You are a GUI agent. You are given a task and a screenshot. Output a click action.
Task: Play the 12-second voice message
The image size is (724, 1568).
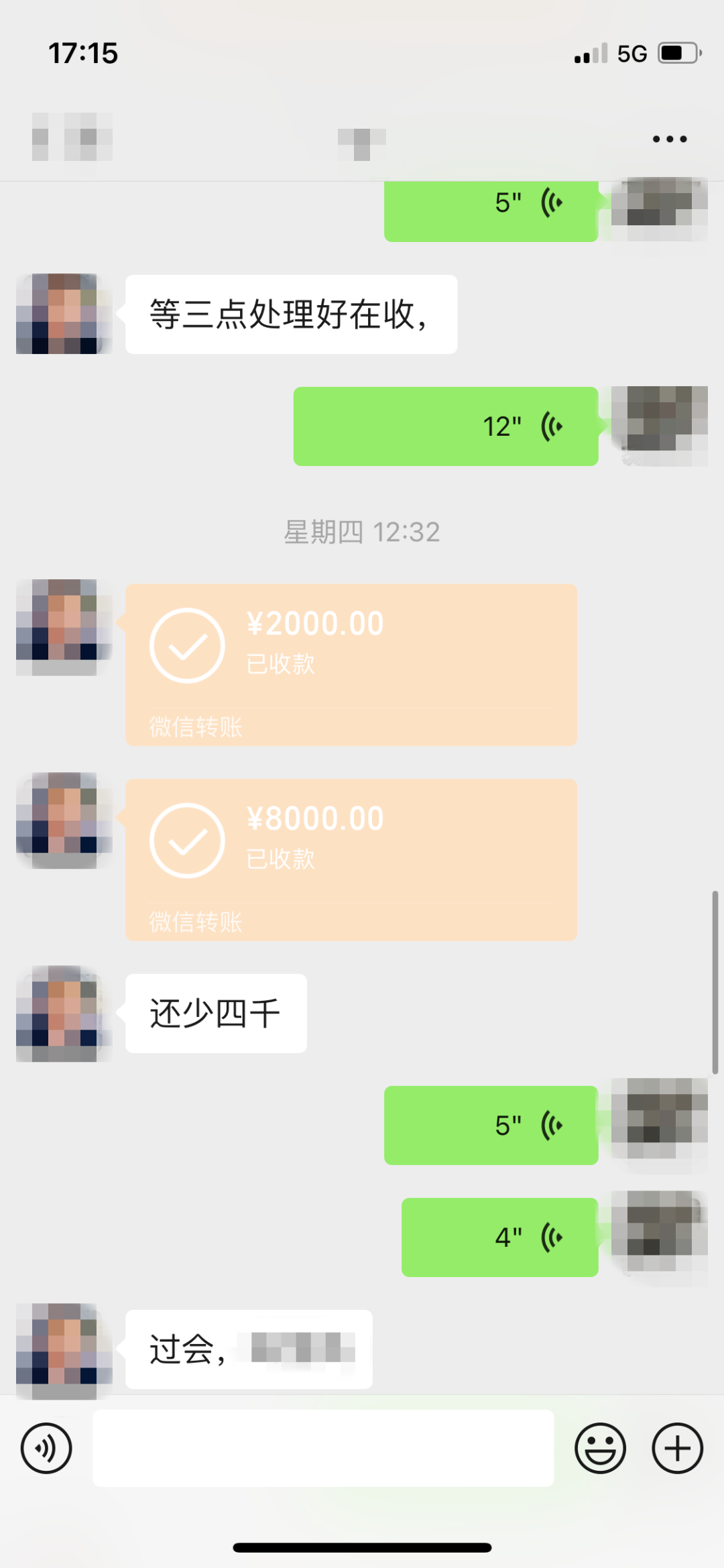[446, 426]
